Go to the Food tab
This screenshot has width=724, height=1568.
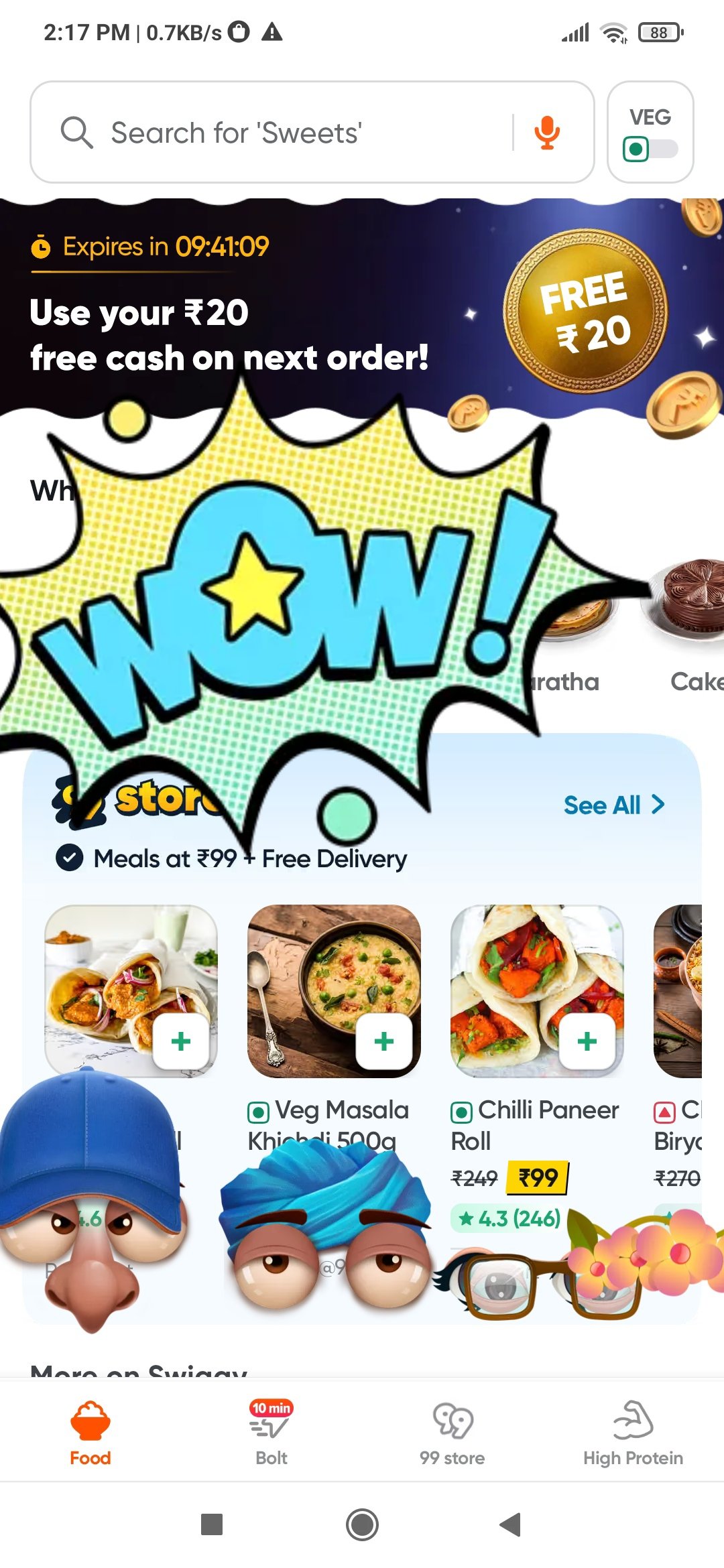pos(90,1432)
